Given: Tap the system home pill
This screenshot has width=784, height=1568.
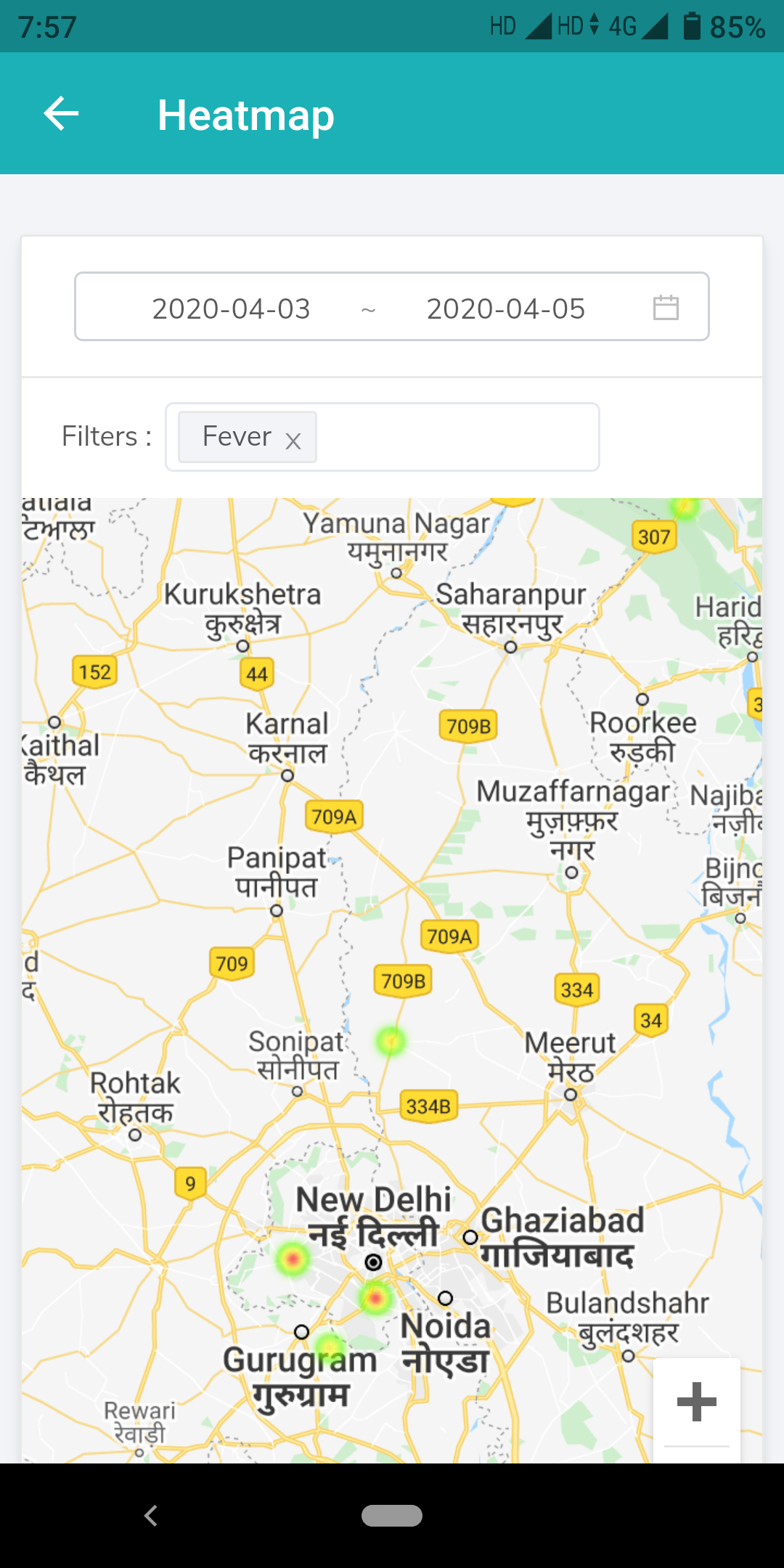Looking at the screenshot, I should click(392, 1516).
